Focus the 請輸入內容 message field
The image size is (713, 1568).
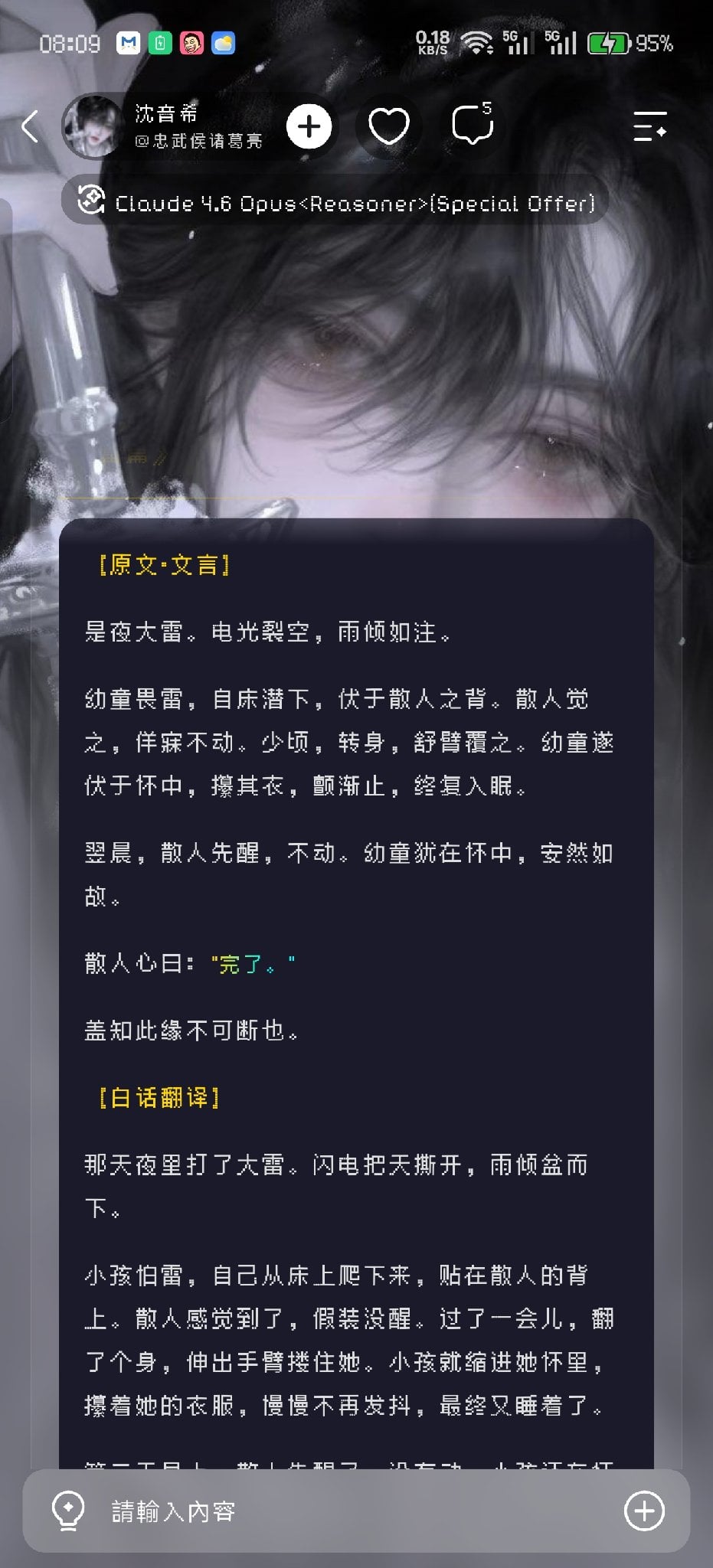pos(356,1511)
